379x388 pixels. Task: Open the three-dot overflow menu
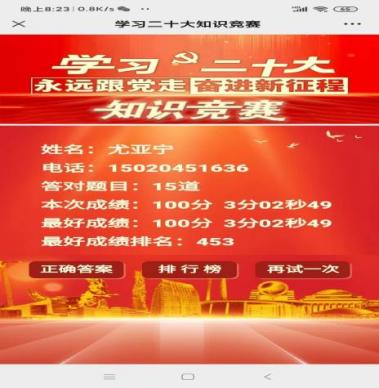352,24
